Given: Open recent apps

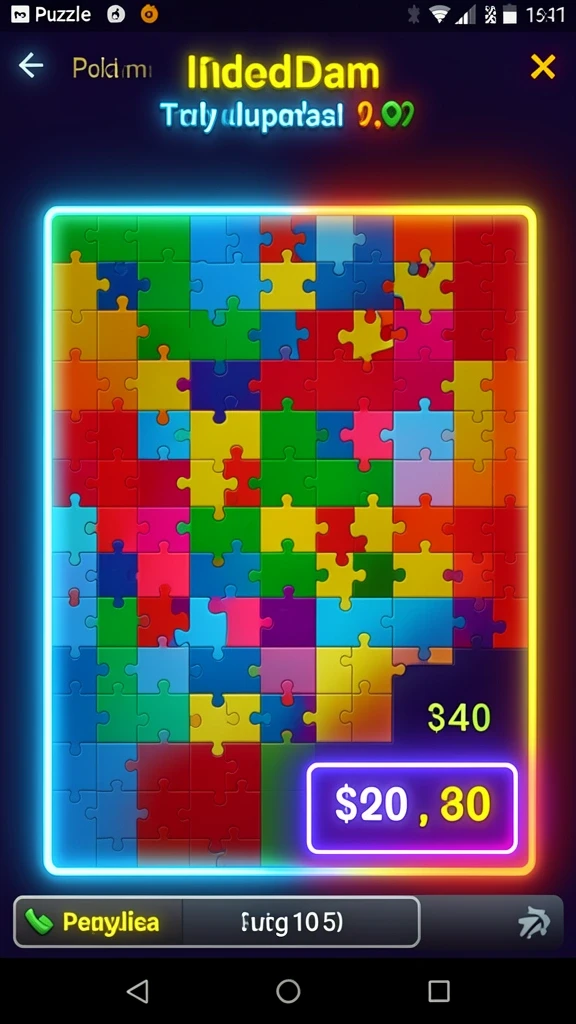Looking at the screenshot, I should pos(439,991).
